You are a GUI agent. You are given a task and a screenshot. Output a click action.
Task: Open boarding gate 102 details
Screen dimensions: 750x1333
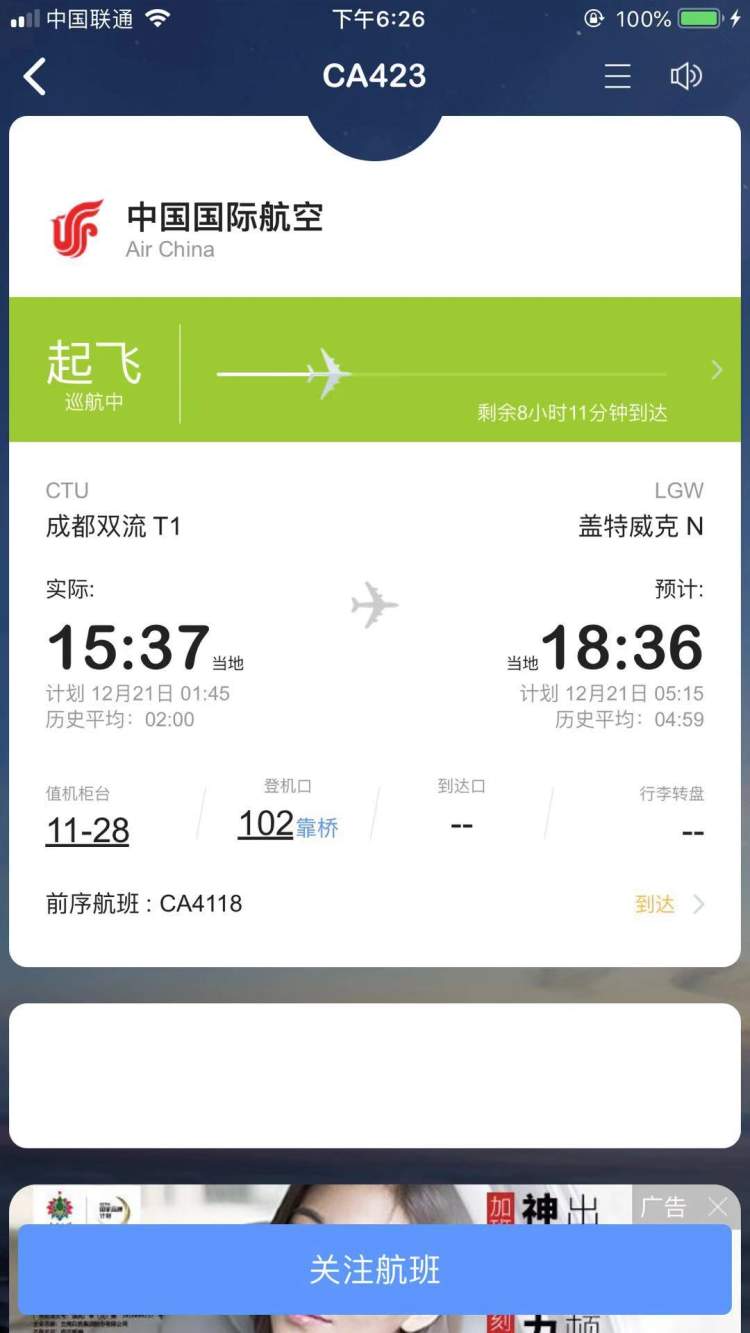[267, 824]
